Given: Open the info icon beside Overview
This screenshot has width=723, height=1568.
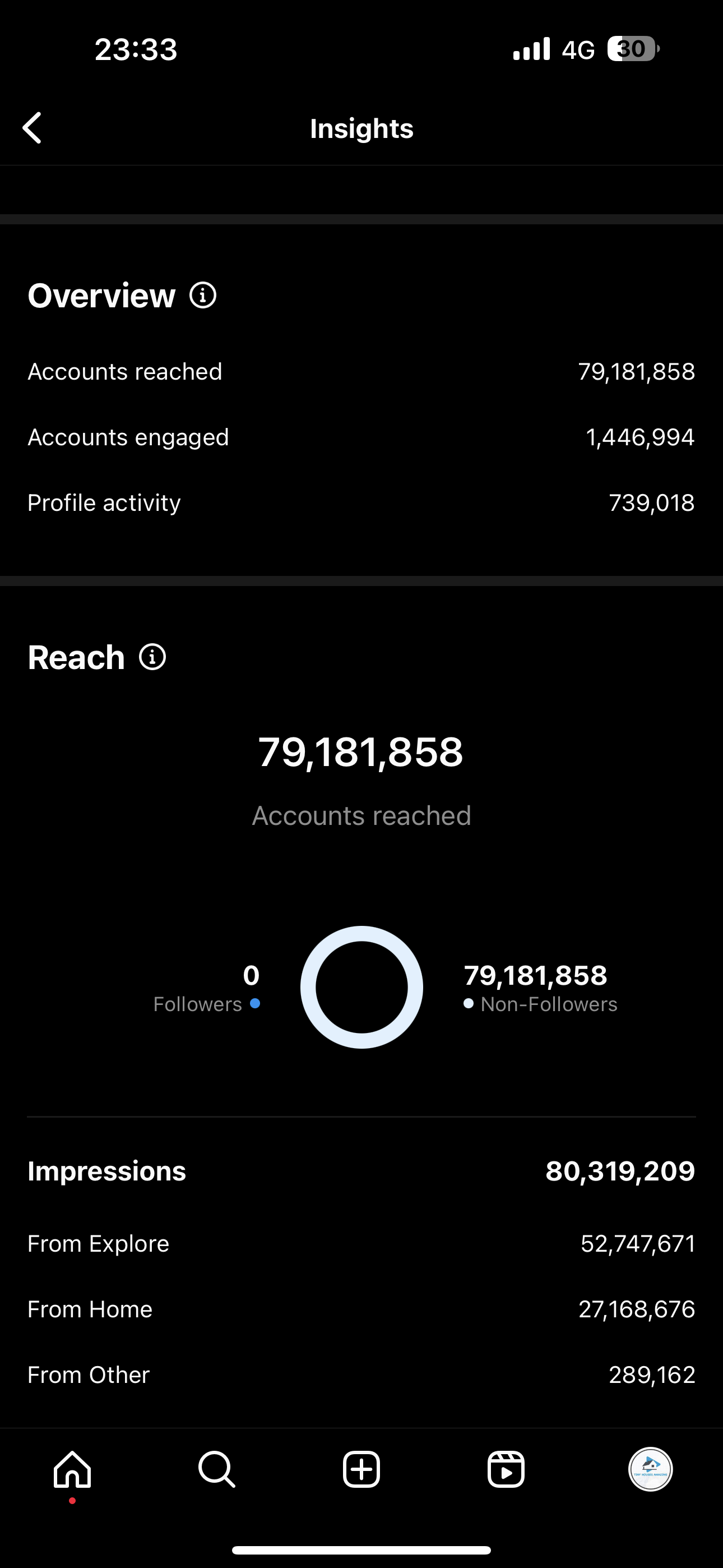Looking at the screenshot, I should click(x=203, y=296).
